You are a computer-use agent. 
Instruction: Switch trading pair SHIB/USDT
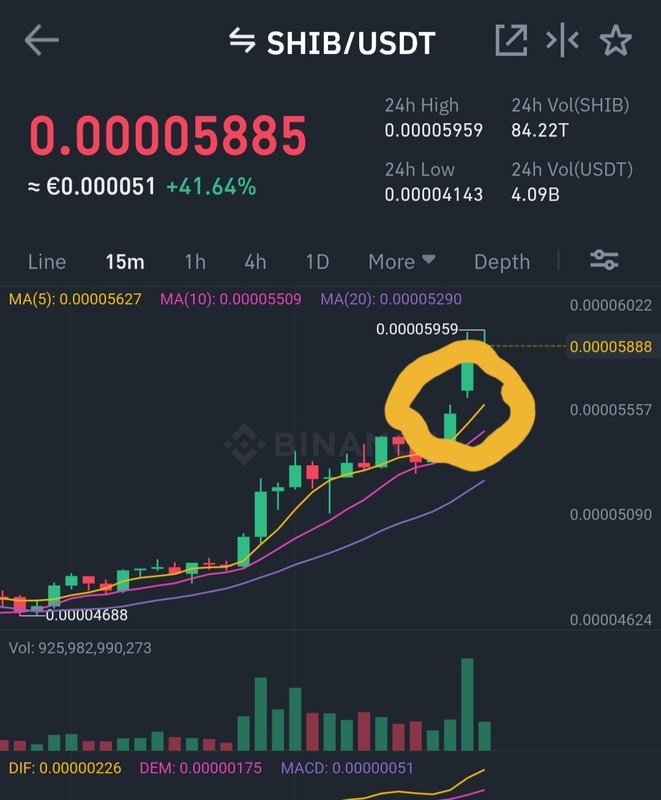pos(333,42)
